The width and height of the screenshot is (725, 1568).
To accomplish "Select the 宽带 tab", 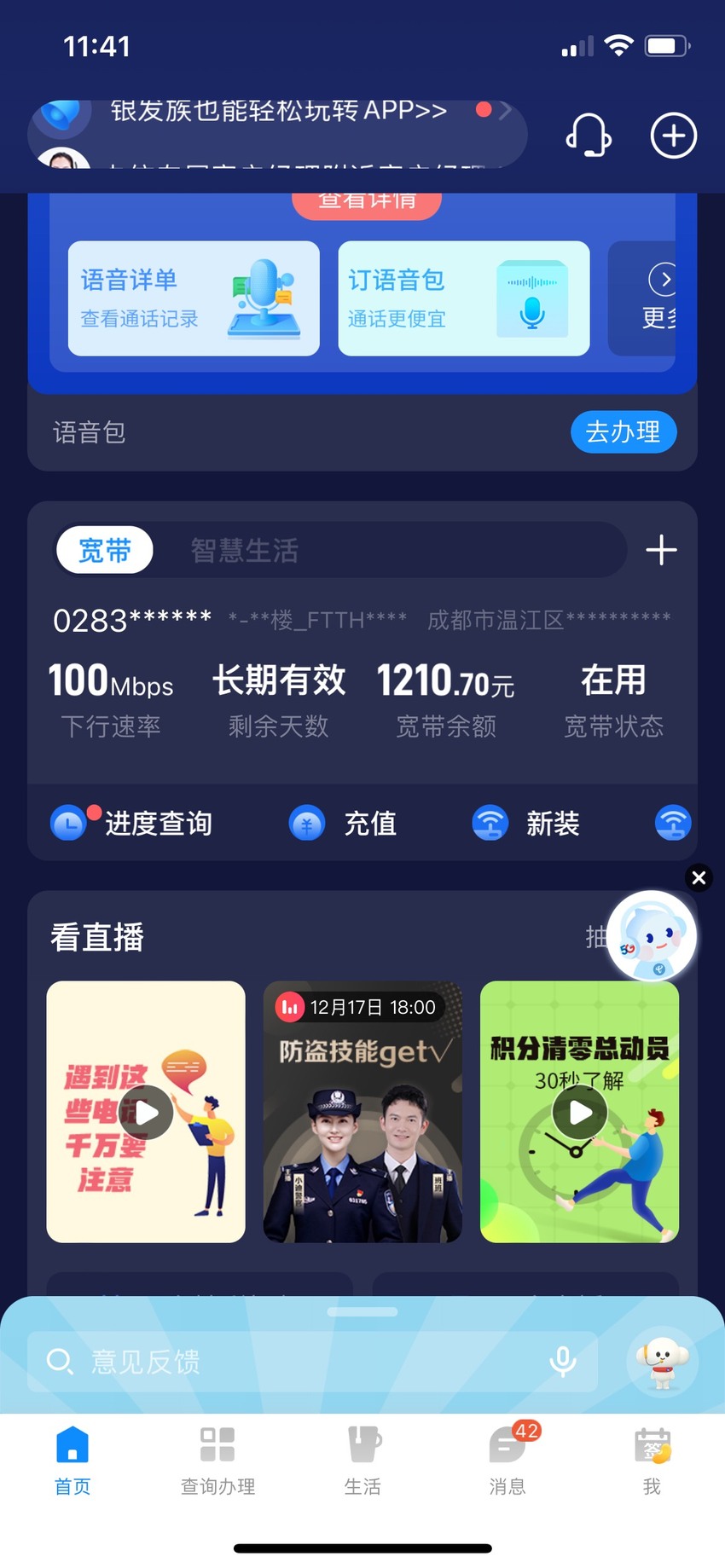I will pos(105,550).
